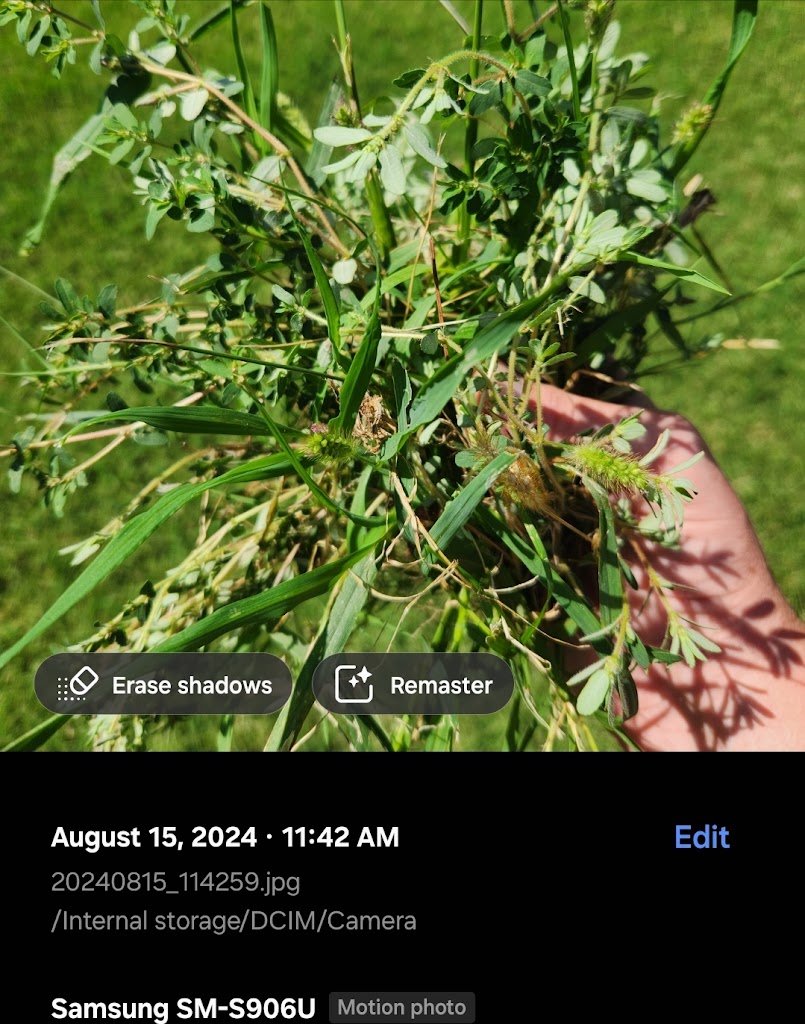805x1024 pixels.
Task: Edit the photo date and details
Action: tap(702, 837)
